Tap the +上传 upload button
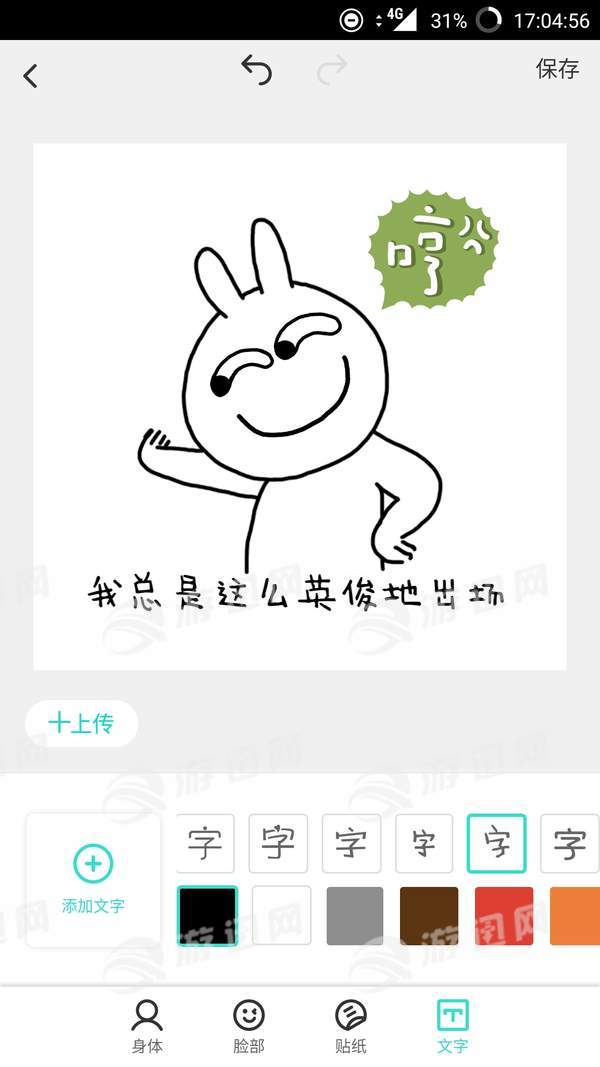Viewport: 600px width, 1067px height. tap(82, 723)
